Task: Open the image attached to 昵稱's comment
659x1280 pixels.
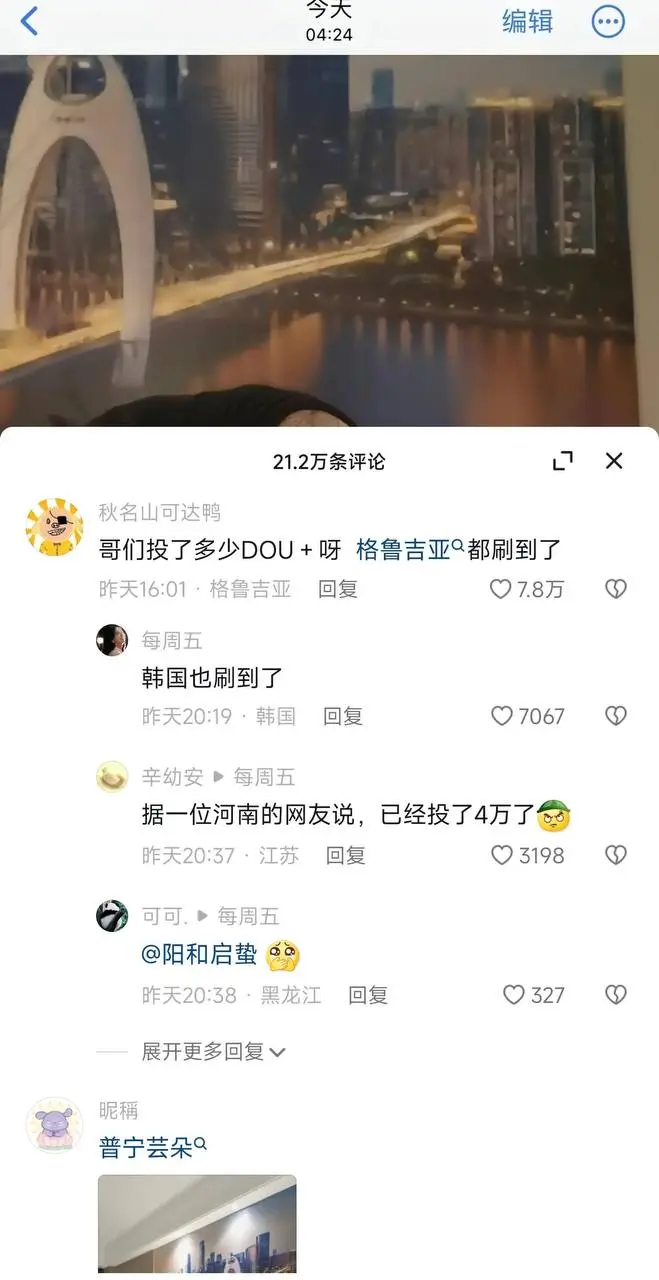Action: pos(197,1224)
